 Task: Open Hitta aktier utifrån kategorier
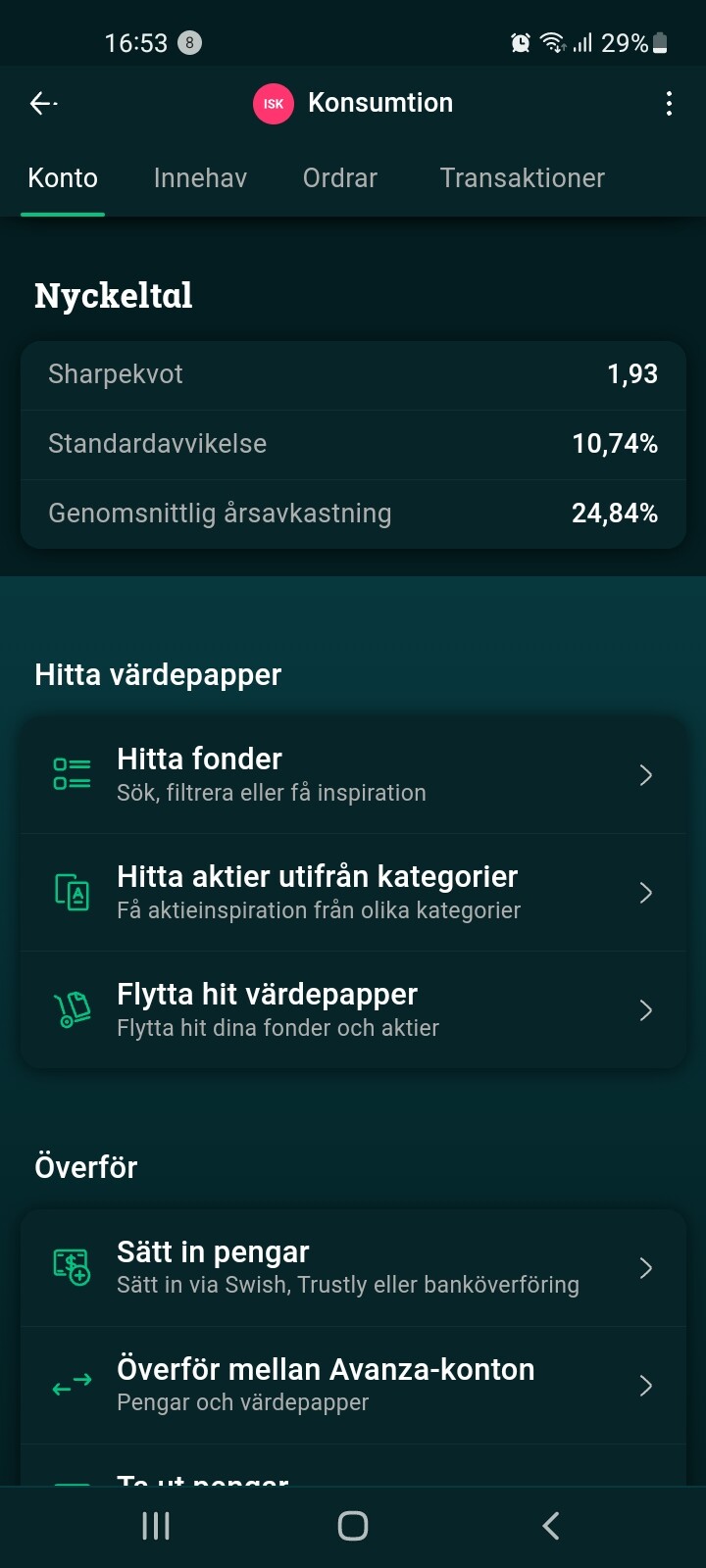(x=353, y=893)
